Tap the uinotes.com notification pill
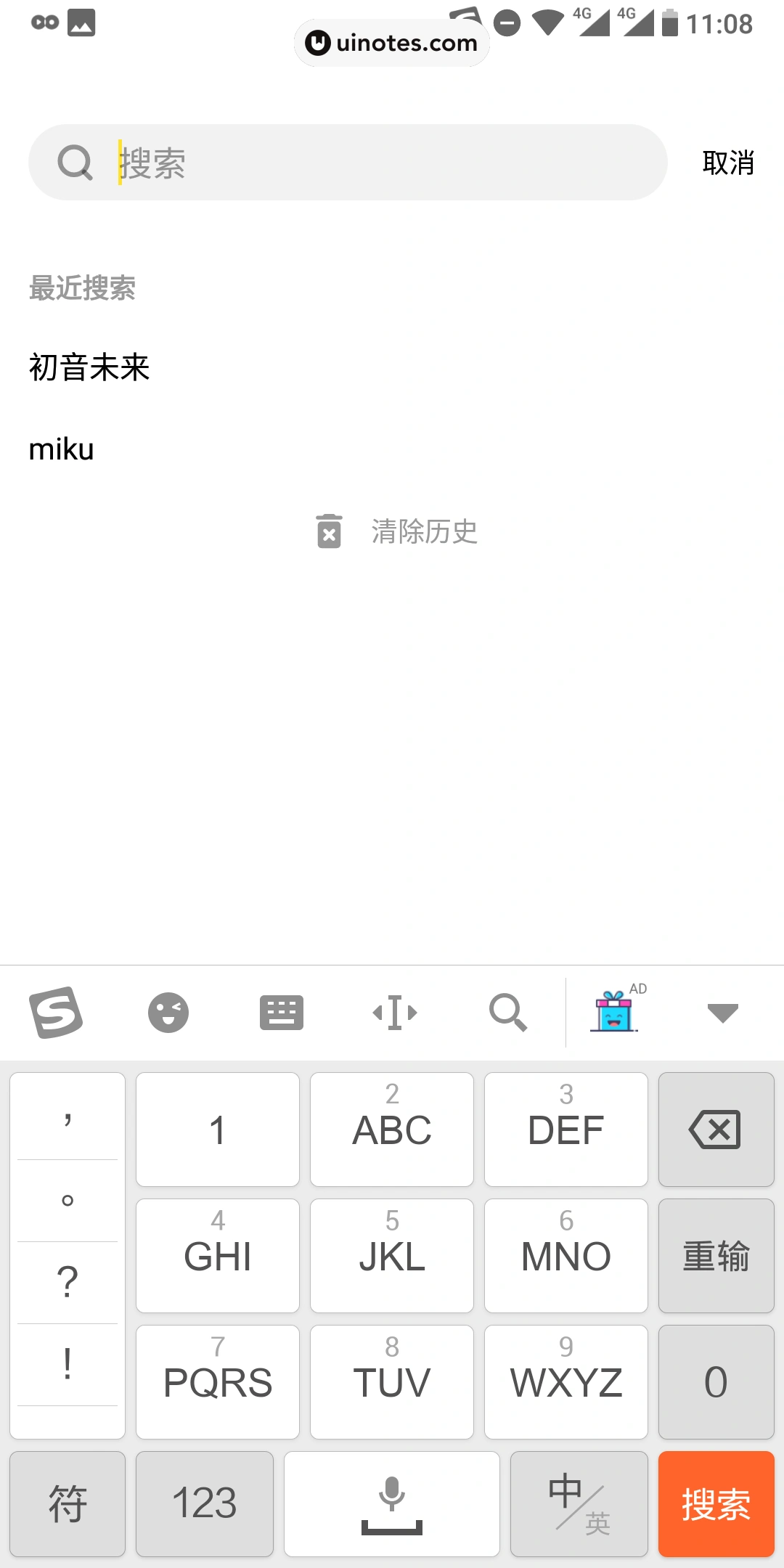784x1568 pixels. click(391, 43)
